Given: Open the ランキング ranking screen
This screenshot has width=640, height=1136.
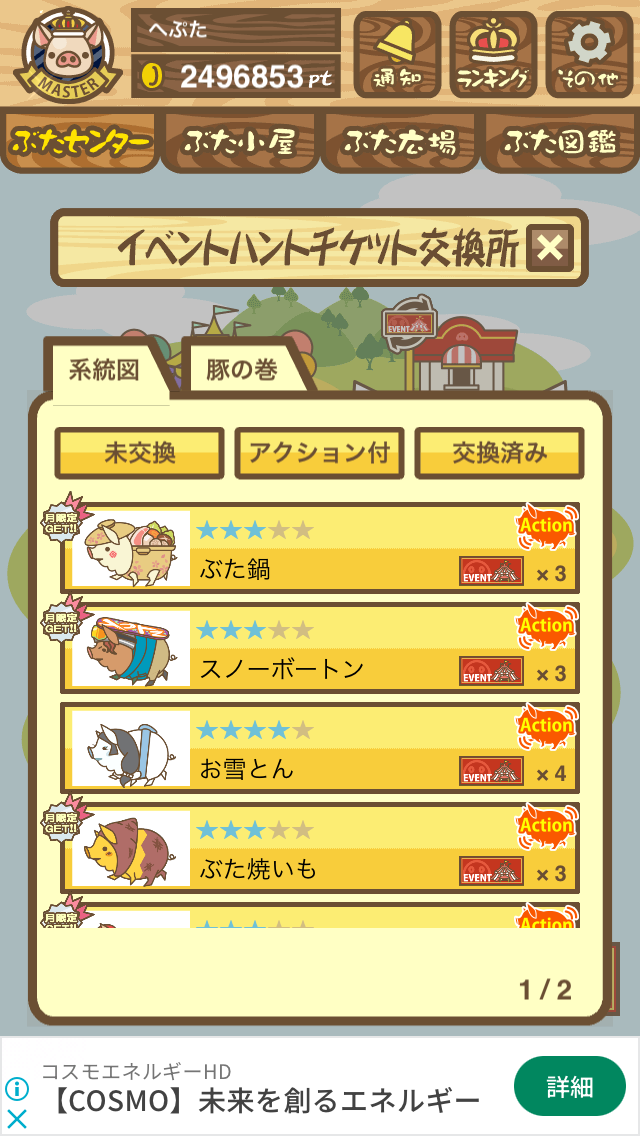Looking at the screenshot, I should (493, 54).
